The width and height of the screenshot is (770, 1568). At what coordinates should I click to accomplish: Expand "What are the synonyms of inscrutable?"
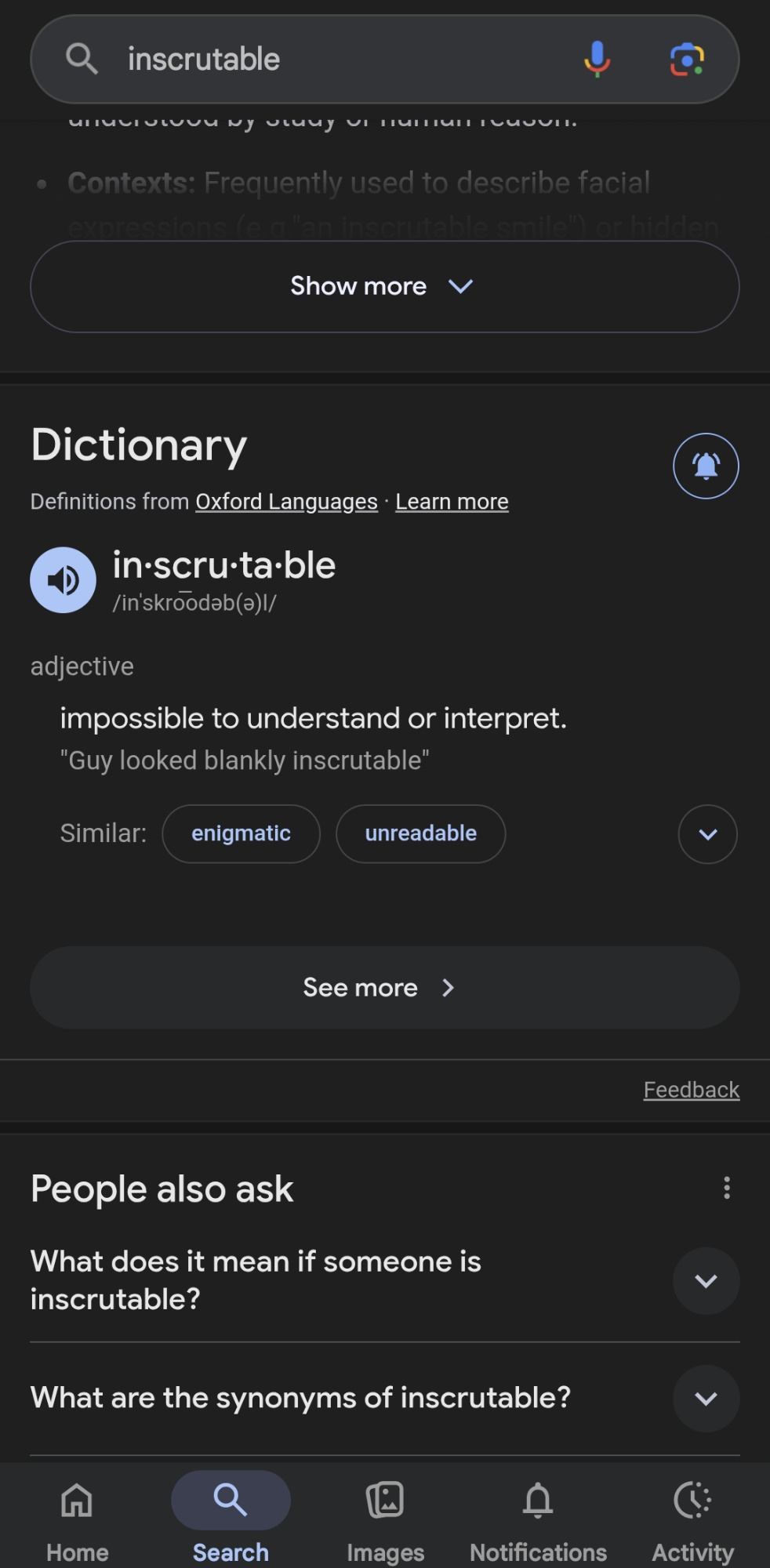tap(706, 1398)
